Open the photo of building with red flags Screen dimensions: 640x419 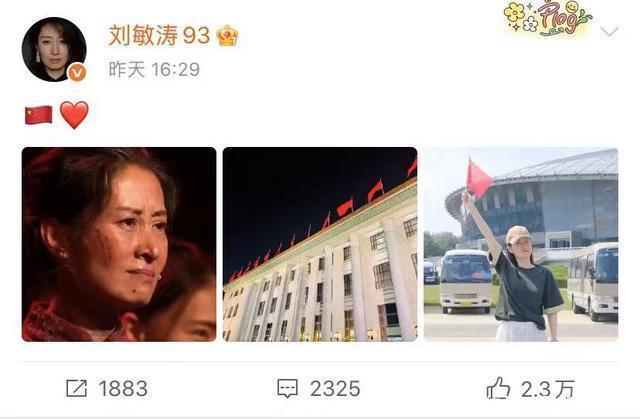pos(319,245)
